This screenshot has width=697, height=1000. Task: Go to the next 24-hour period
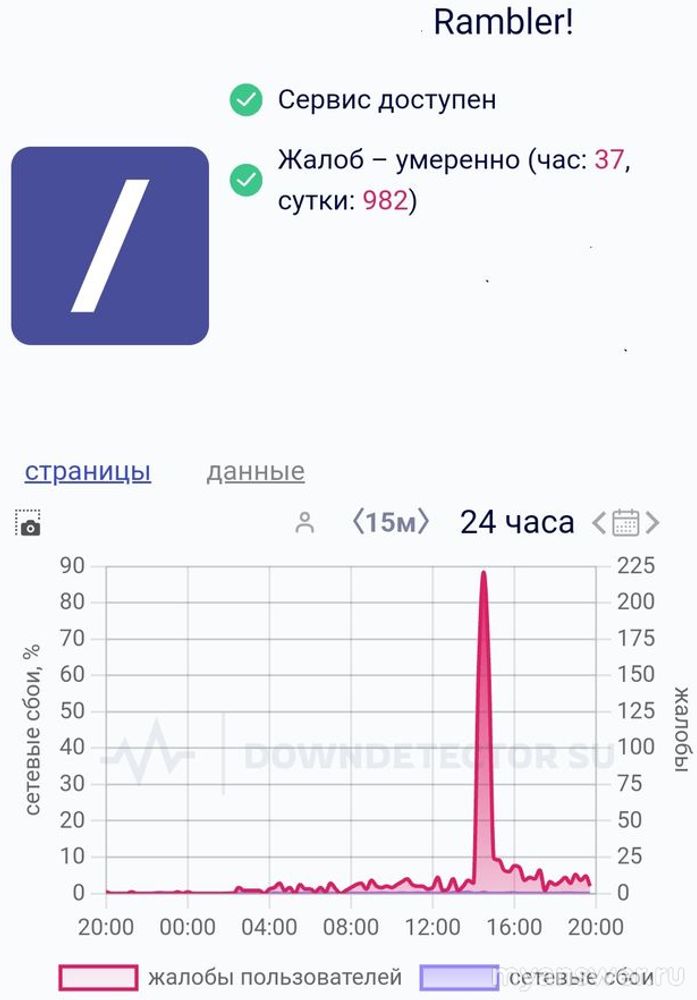653,522
